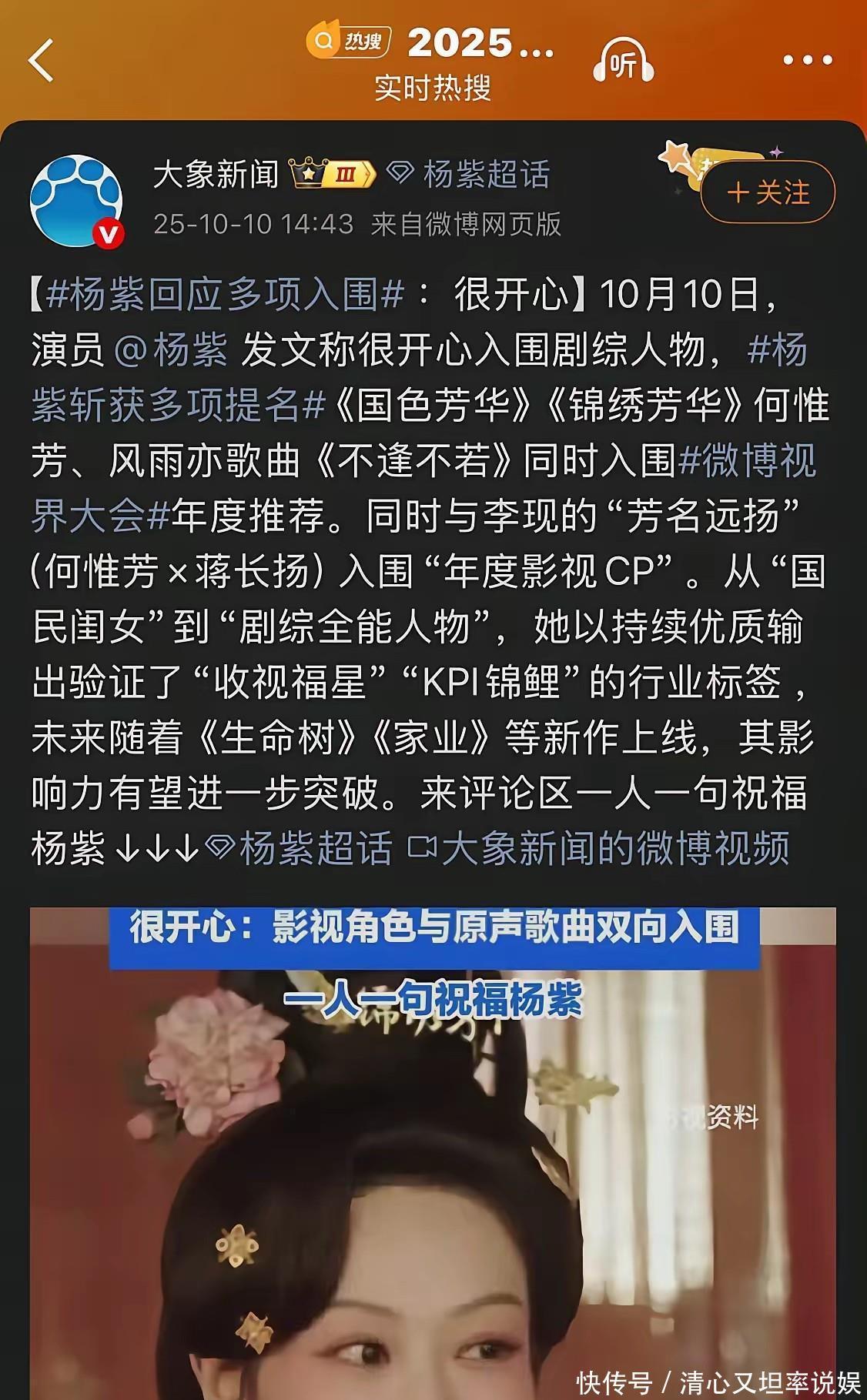The height and width of the screenshot is (1400, 867).
Task: Go back with the top-left arrow
Action: click(42, 60)
